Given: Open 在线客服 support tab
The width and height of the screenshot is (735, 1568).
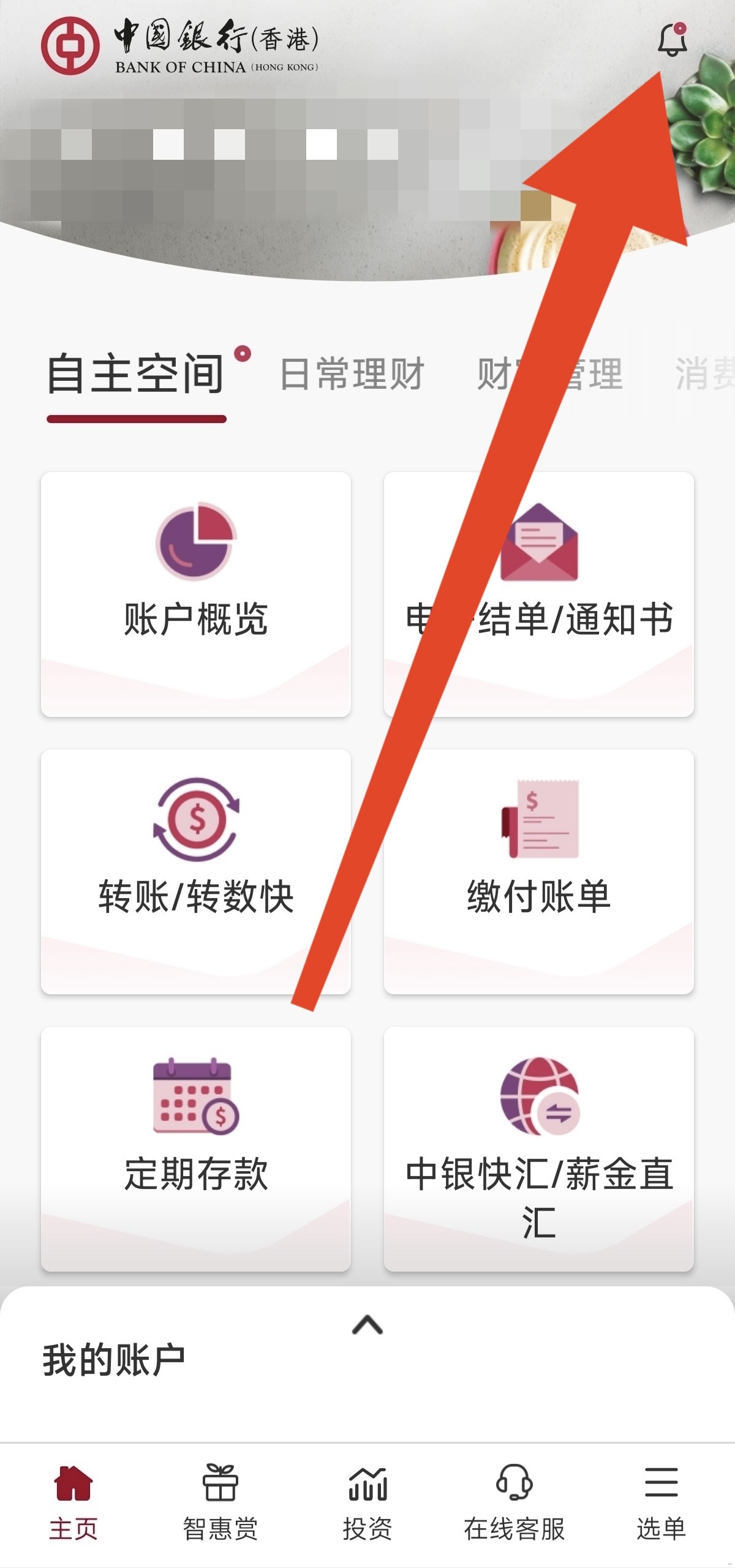Looking at the screenshot, I should coord(514,1502).
